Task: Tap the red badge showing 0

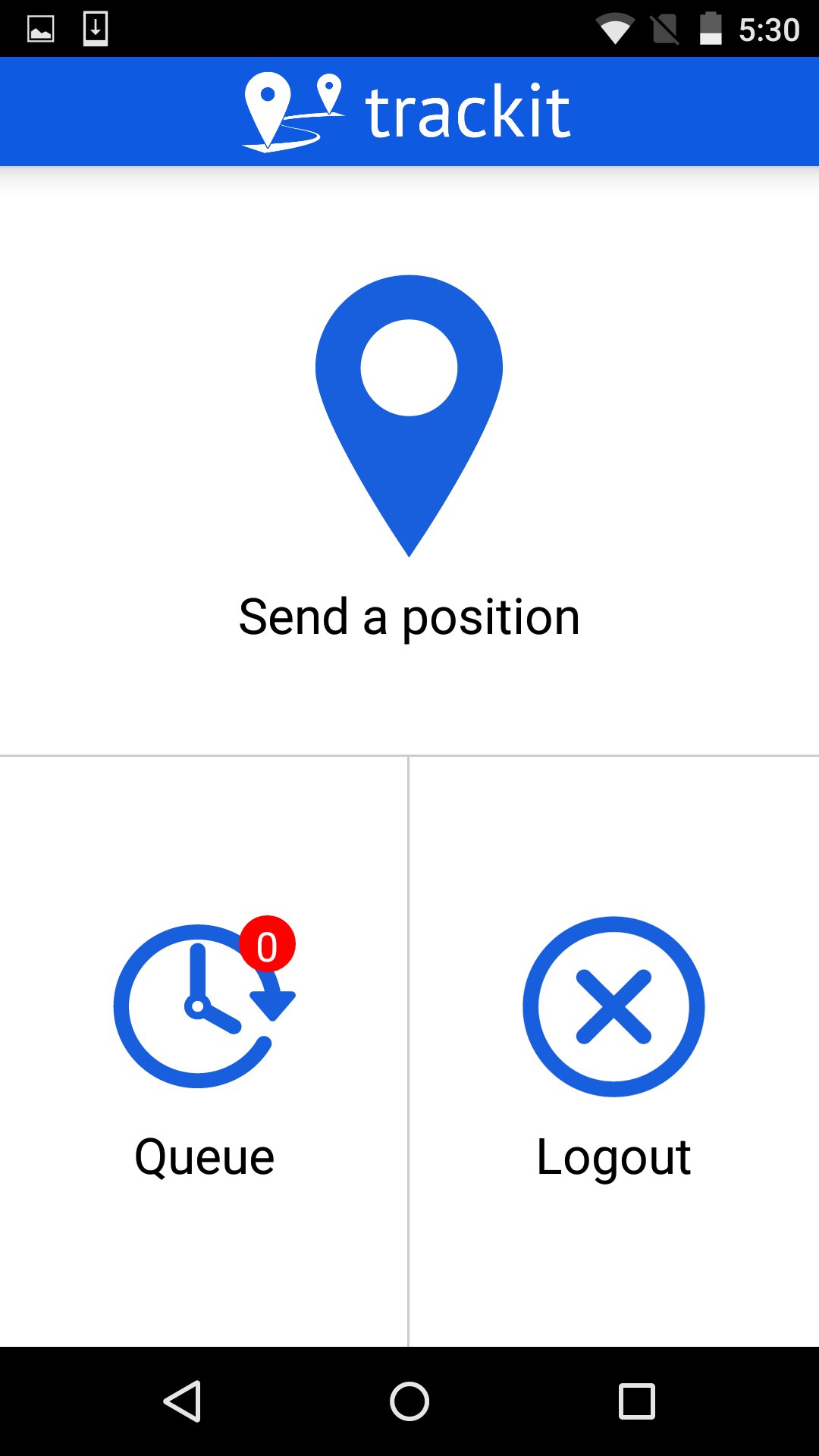Action: point(267,946)
